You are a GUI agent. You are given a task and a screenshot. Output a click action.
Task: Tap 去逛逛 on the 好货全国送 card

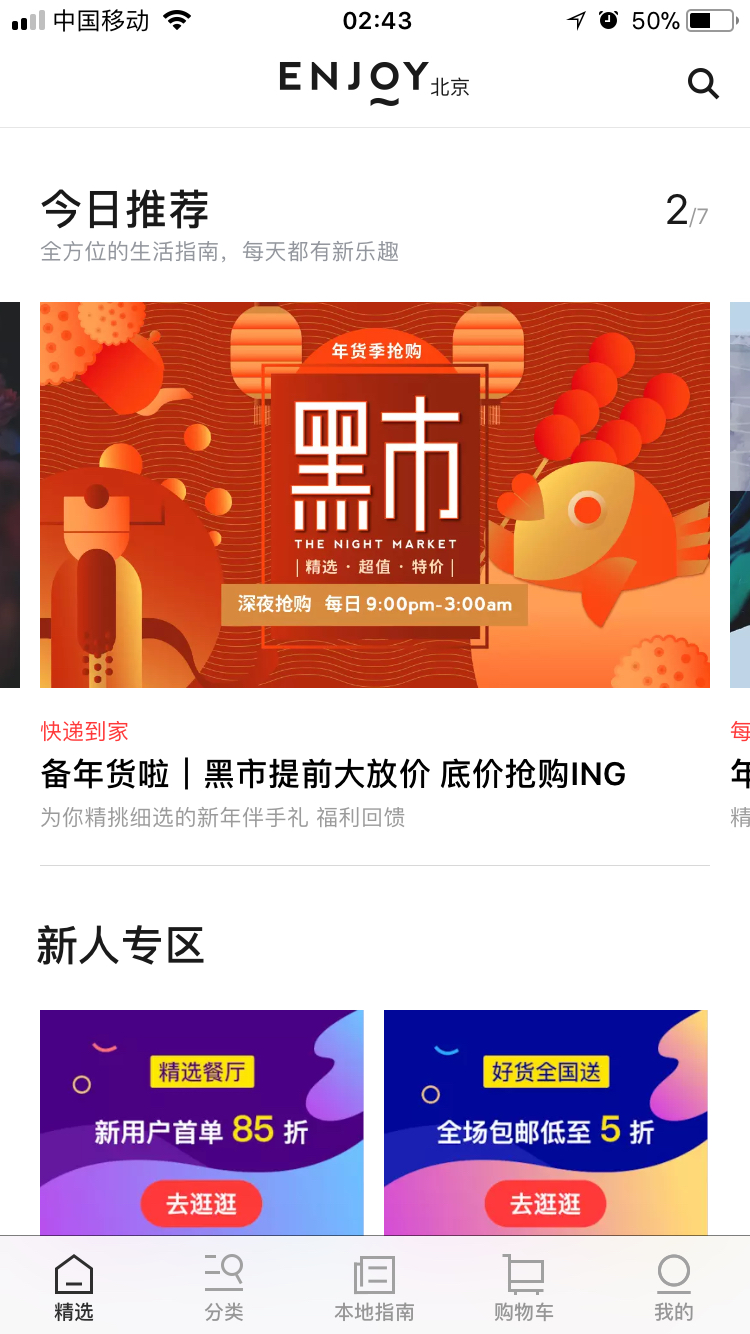pos(546,1204)
